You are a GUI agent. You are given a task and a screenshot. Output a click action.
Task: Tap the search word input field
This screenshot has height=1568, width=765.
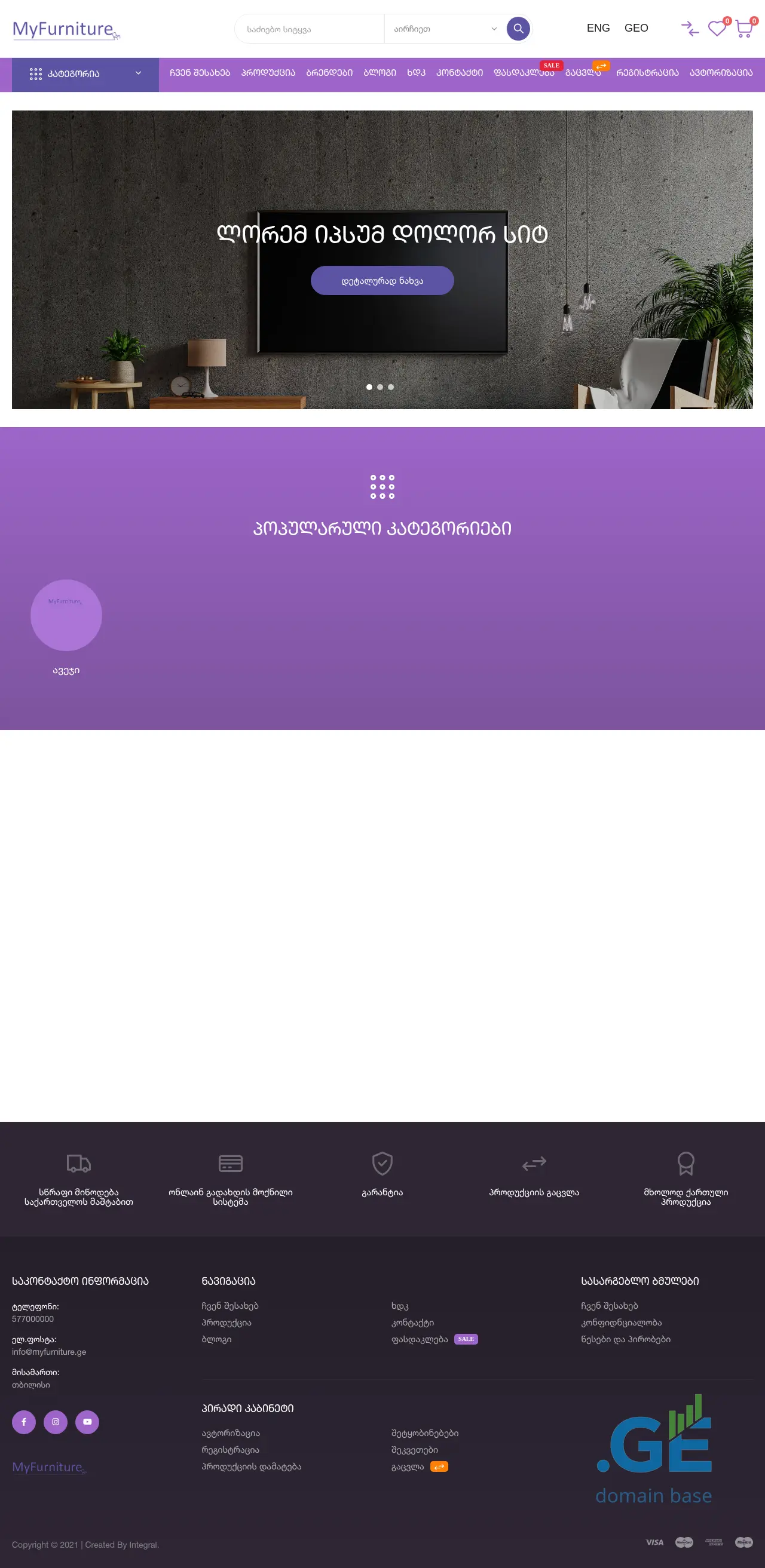tap(310, 29)
